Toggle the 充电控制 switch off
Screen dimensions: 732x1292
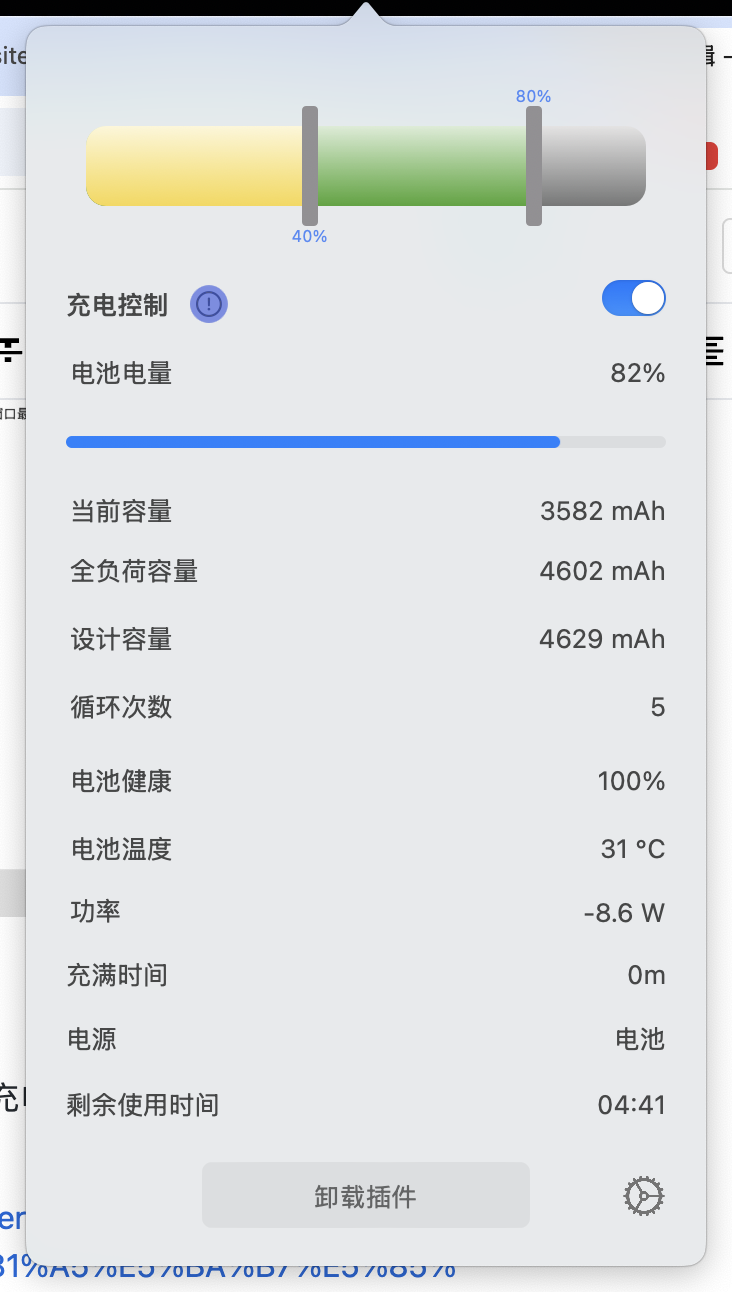point(634,298)
